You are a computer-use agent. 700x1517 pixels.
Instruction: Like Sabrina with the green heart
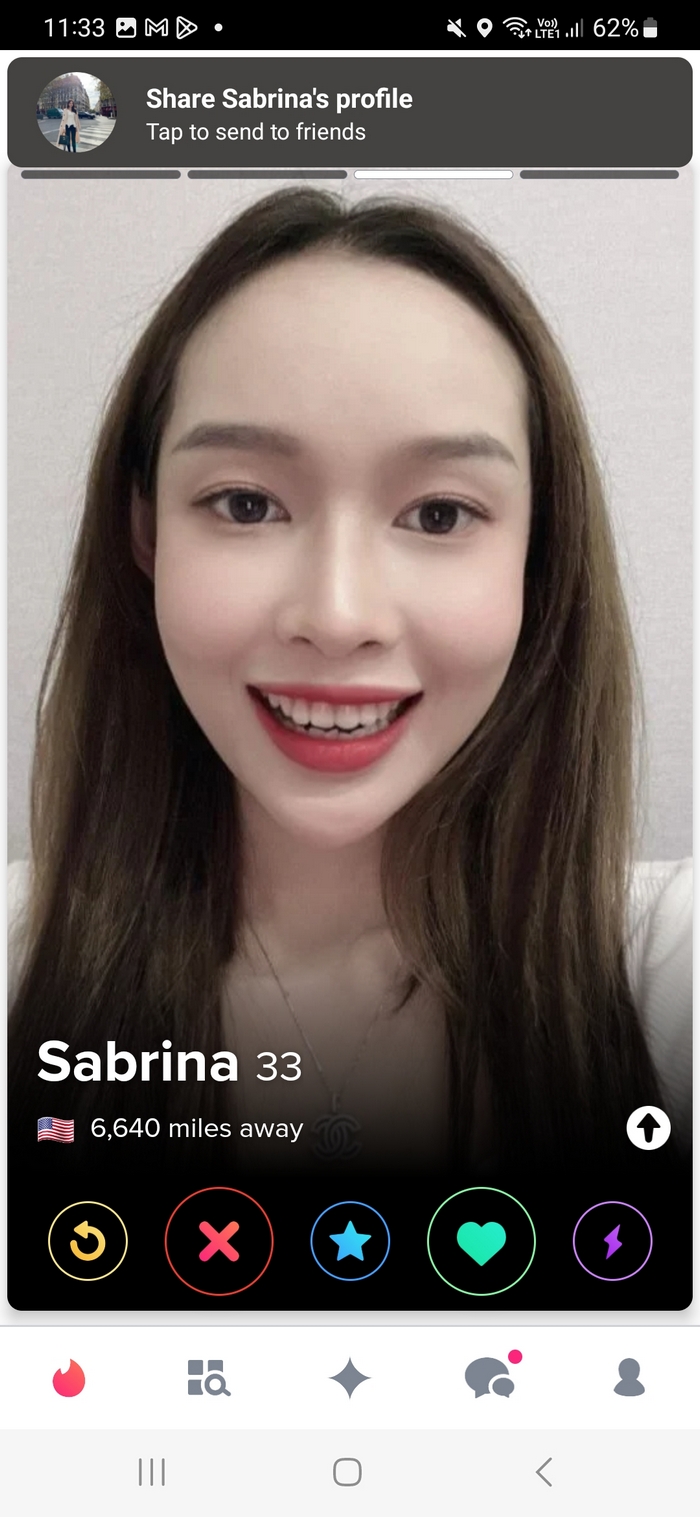(481, 1241)
